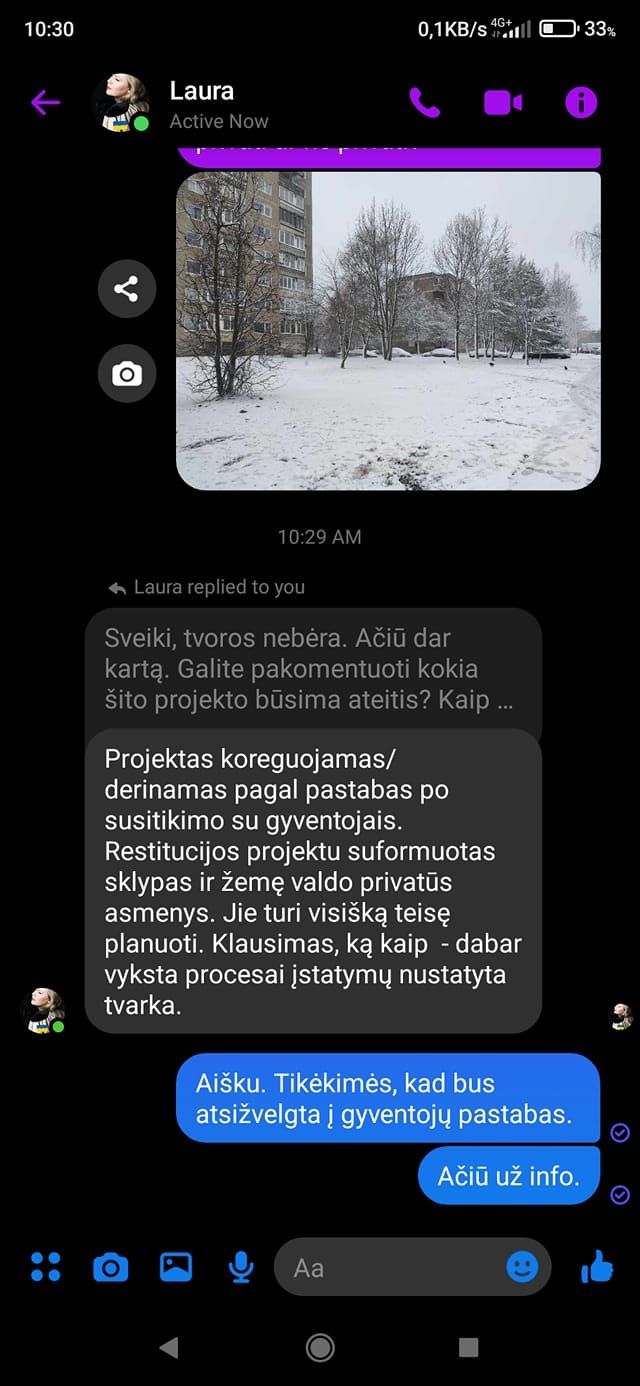Start a video call with Laura
This screenshot has width=640, height=1386.
[503, 102]
